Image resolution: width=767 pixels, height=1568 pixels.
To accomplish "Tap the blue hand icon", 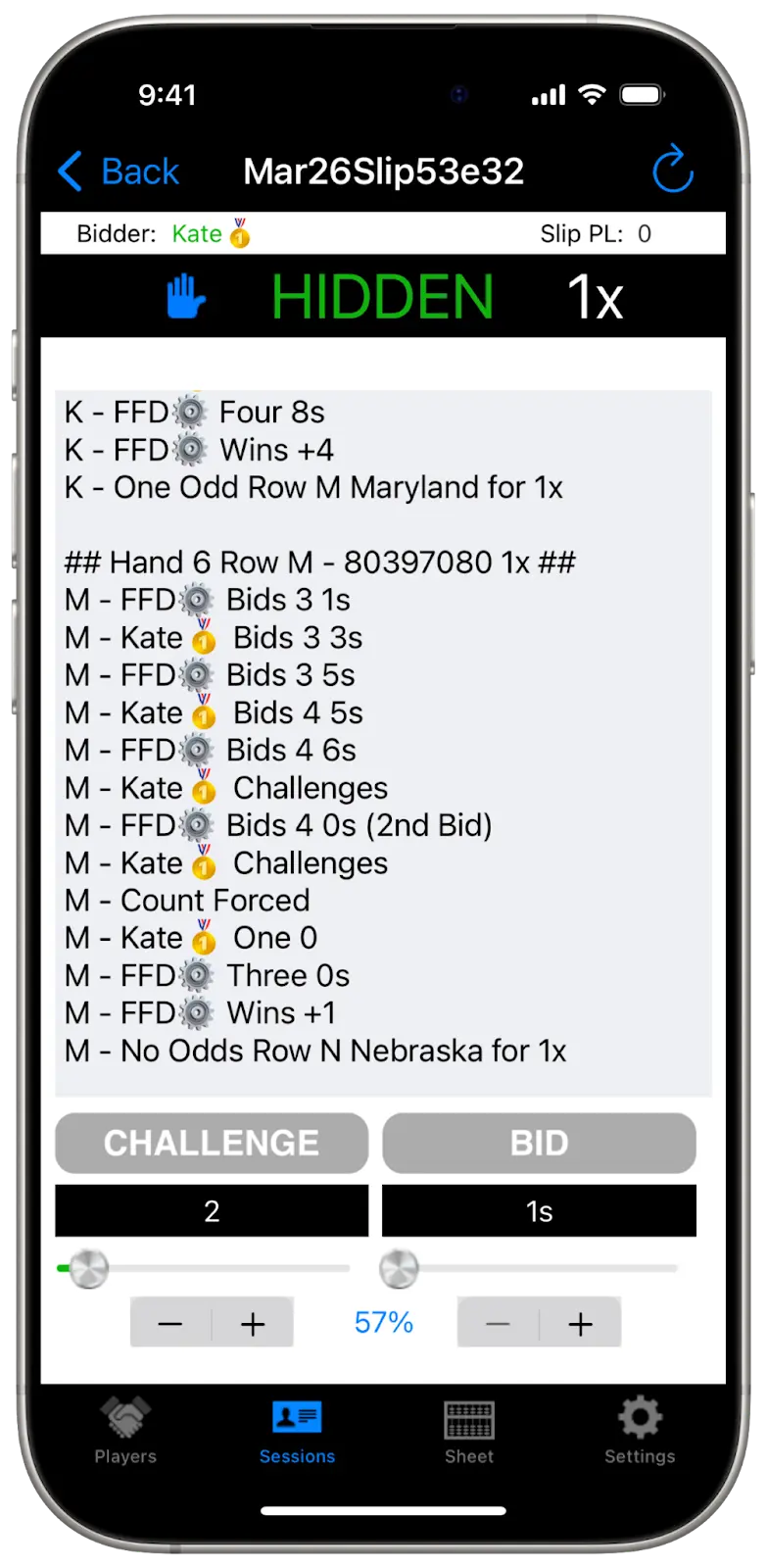I will click(186, 297).
